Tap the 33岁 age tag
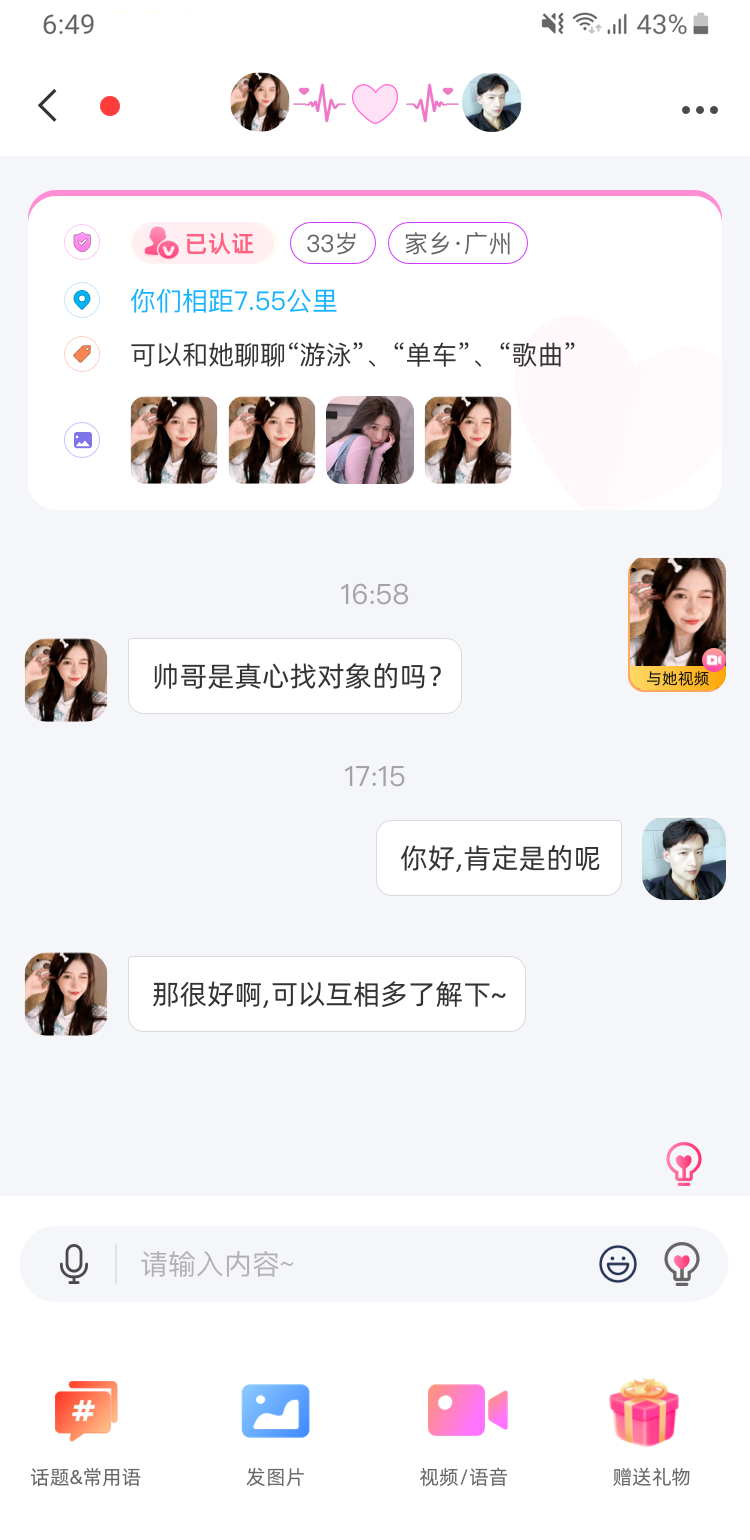 [x=332, y=242]
